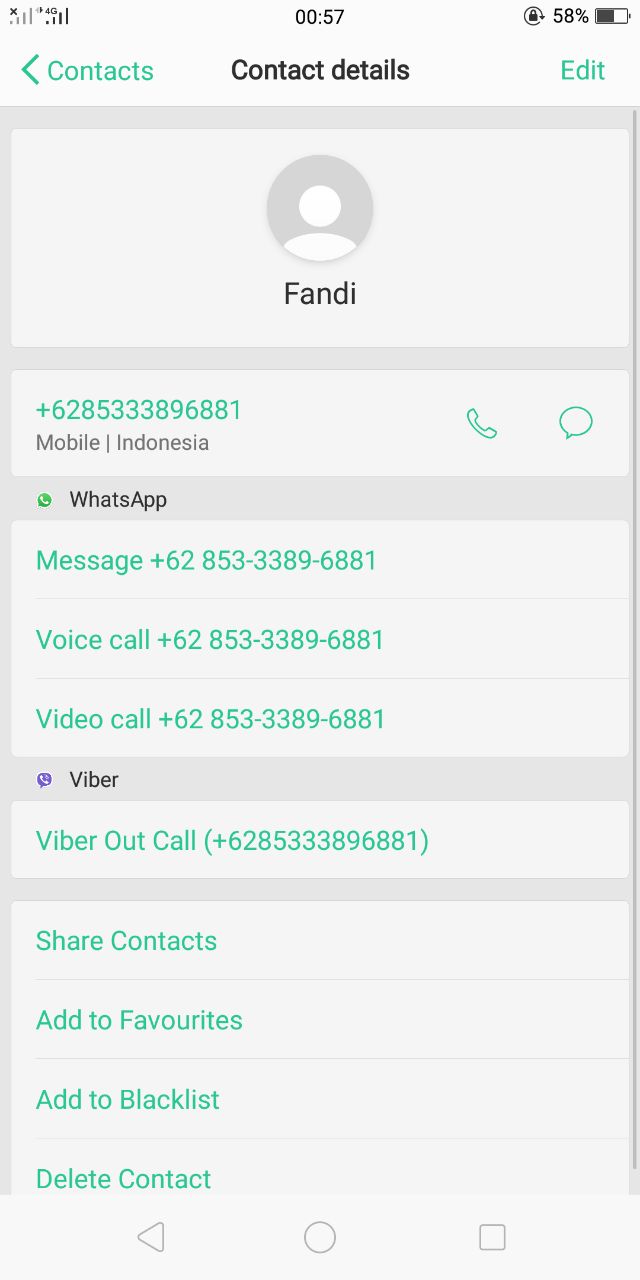
Task: Open WhatsApp Message to +62 853-3389-6881
Action: (320, 560)
